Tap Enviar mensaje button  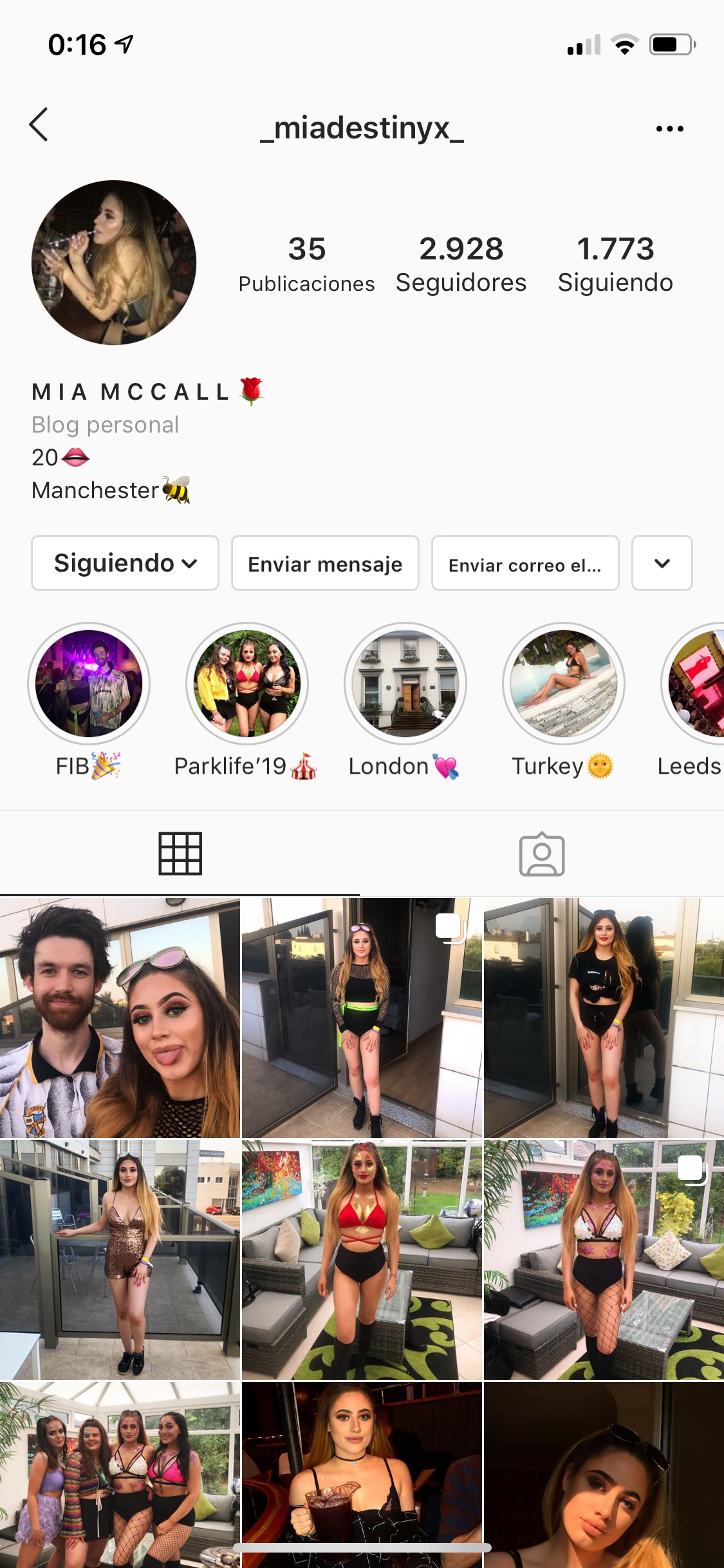click(x=325, y=563)
